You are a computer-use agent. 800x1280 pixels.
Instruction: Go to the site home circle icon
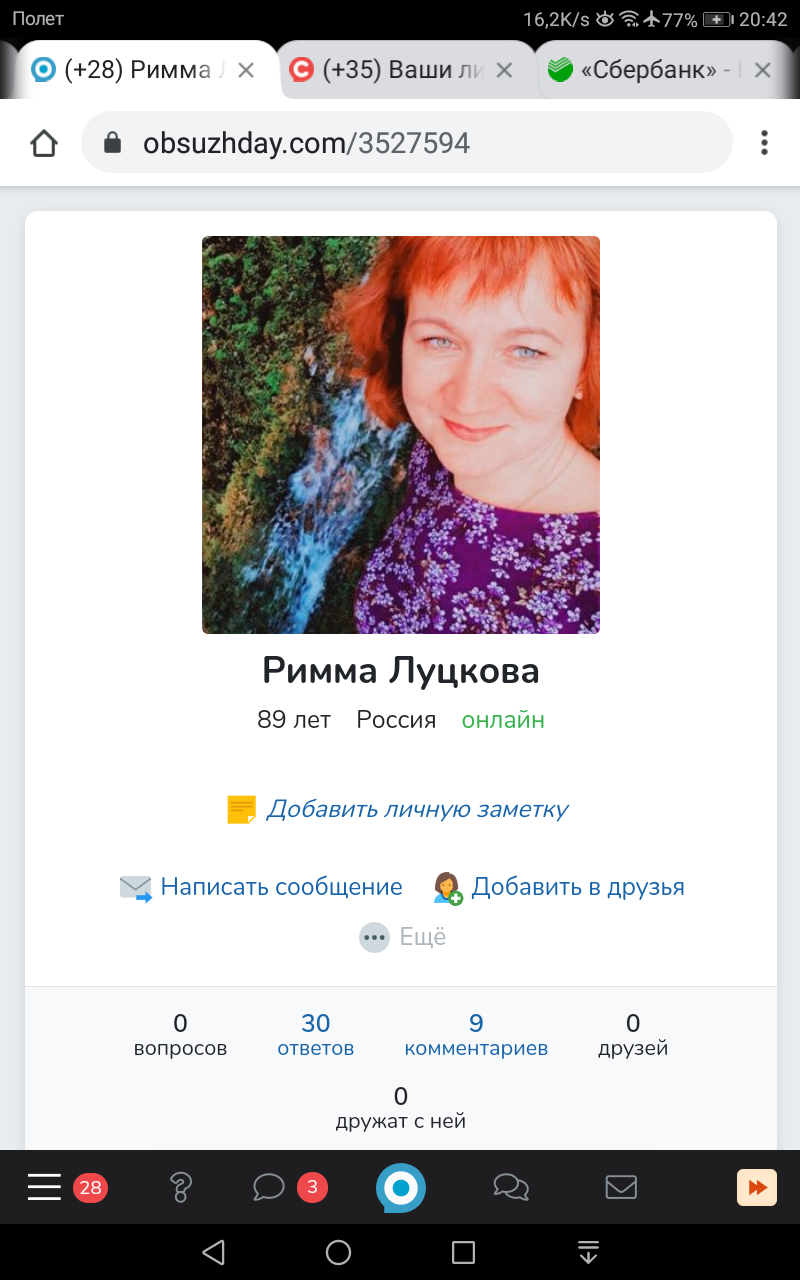401,1188
